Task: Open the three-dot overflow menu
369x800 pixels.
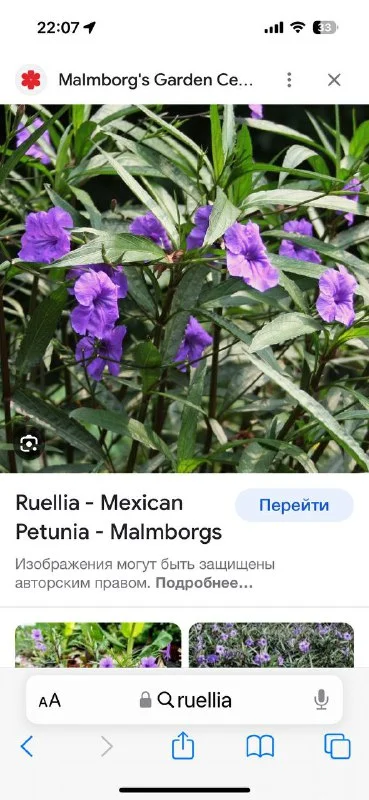Action: pos(289,80)
